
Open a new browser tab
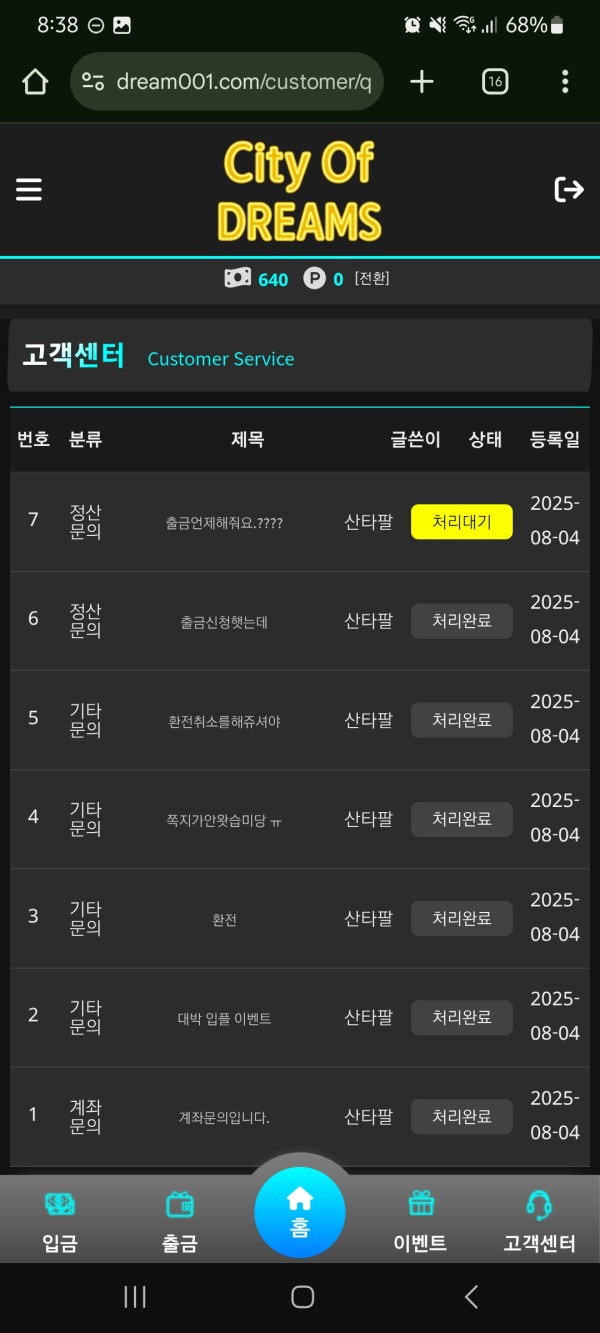click(422, 82)
